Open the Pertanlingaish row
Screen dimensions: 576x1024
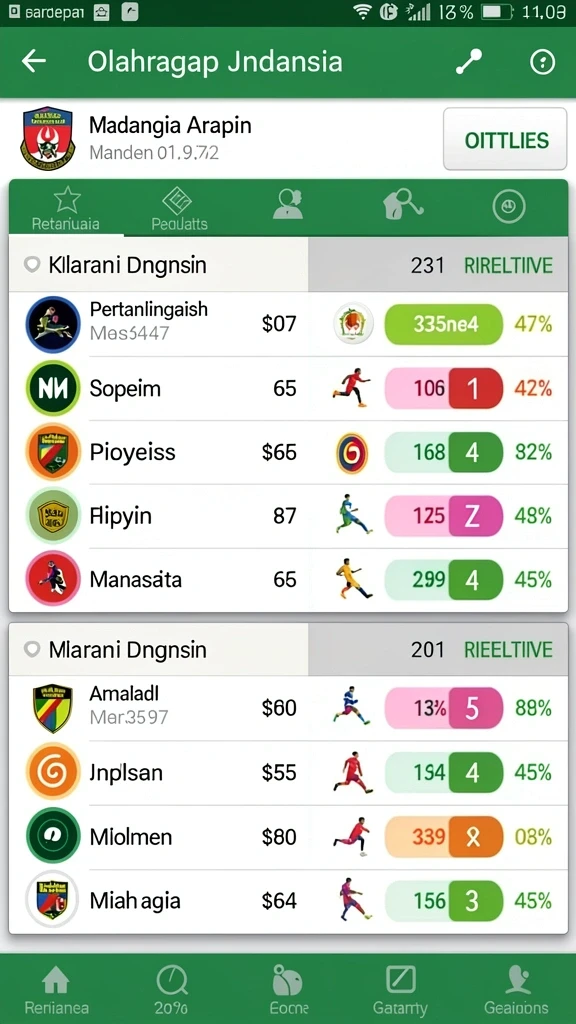288,324
